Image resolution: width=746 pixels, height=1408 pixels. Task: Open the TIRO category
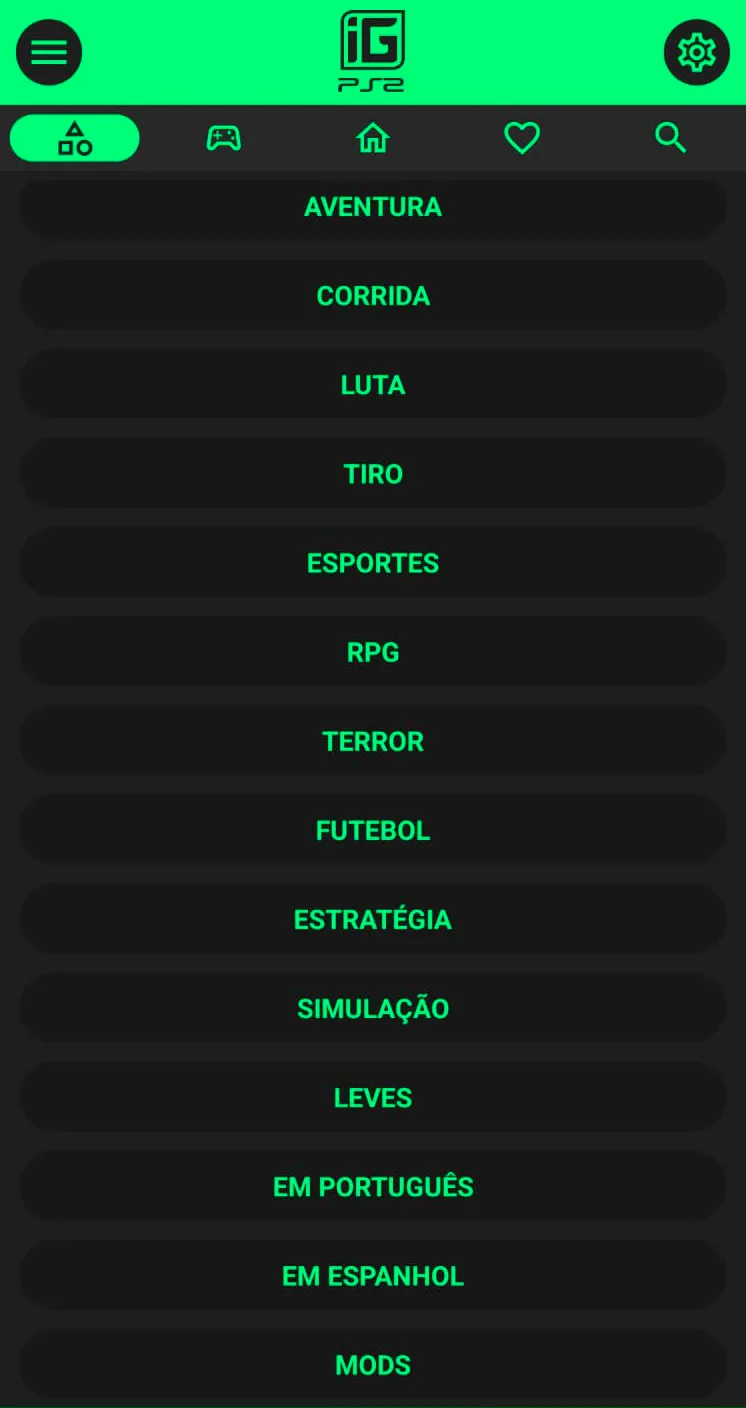coord(373,474)
